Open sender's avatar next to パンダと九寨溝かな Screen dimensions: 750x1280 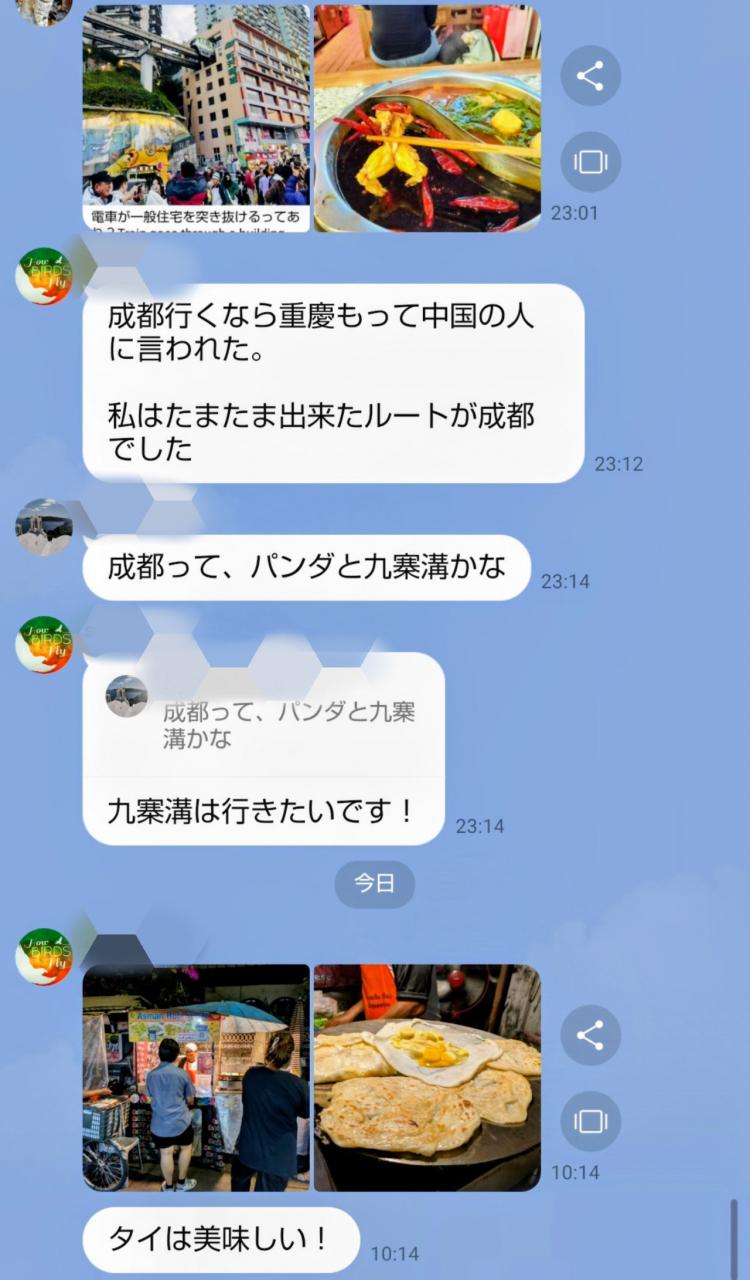[44, 527]
